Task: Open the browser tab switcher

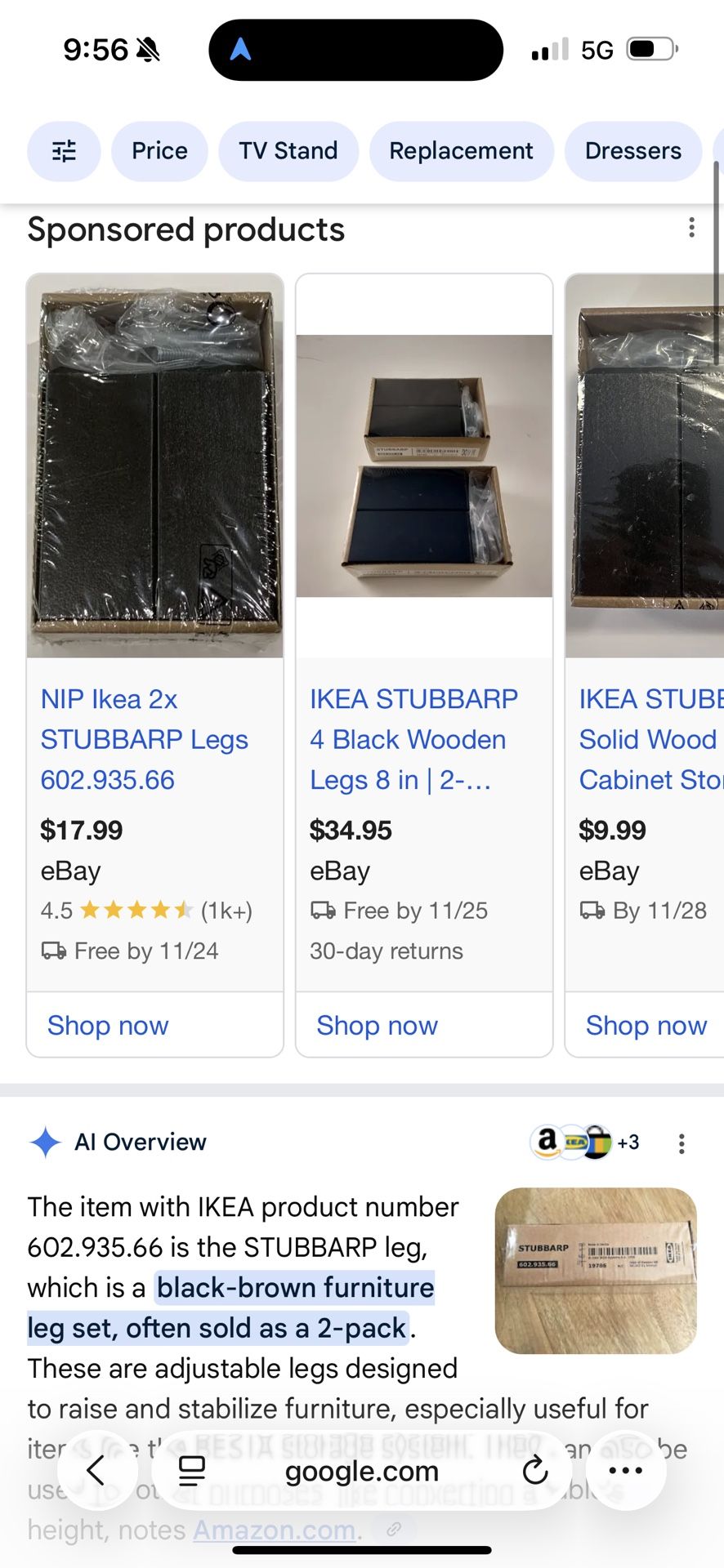Action: (190, 1470)
